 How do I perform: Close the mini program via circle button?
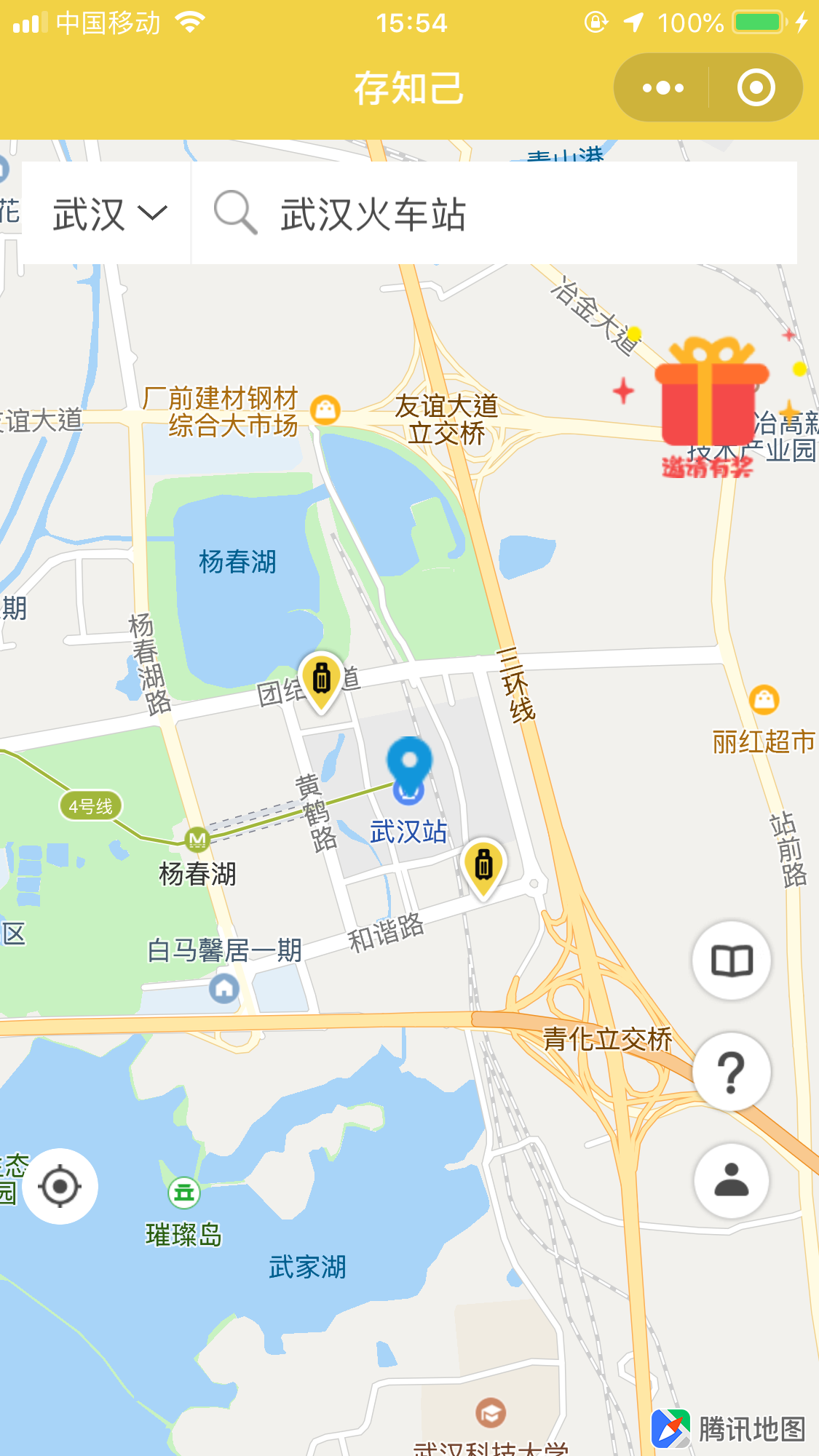click(x=756, y=88)
